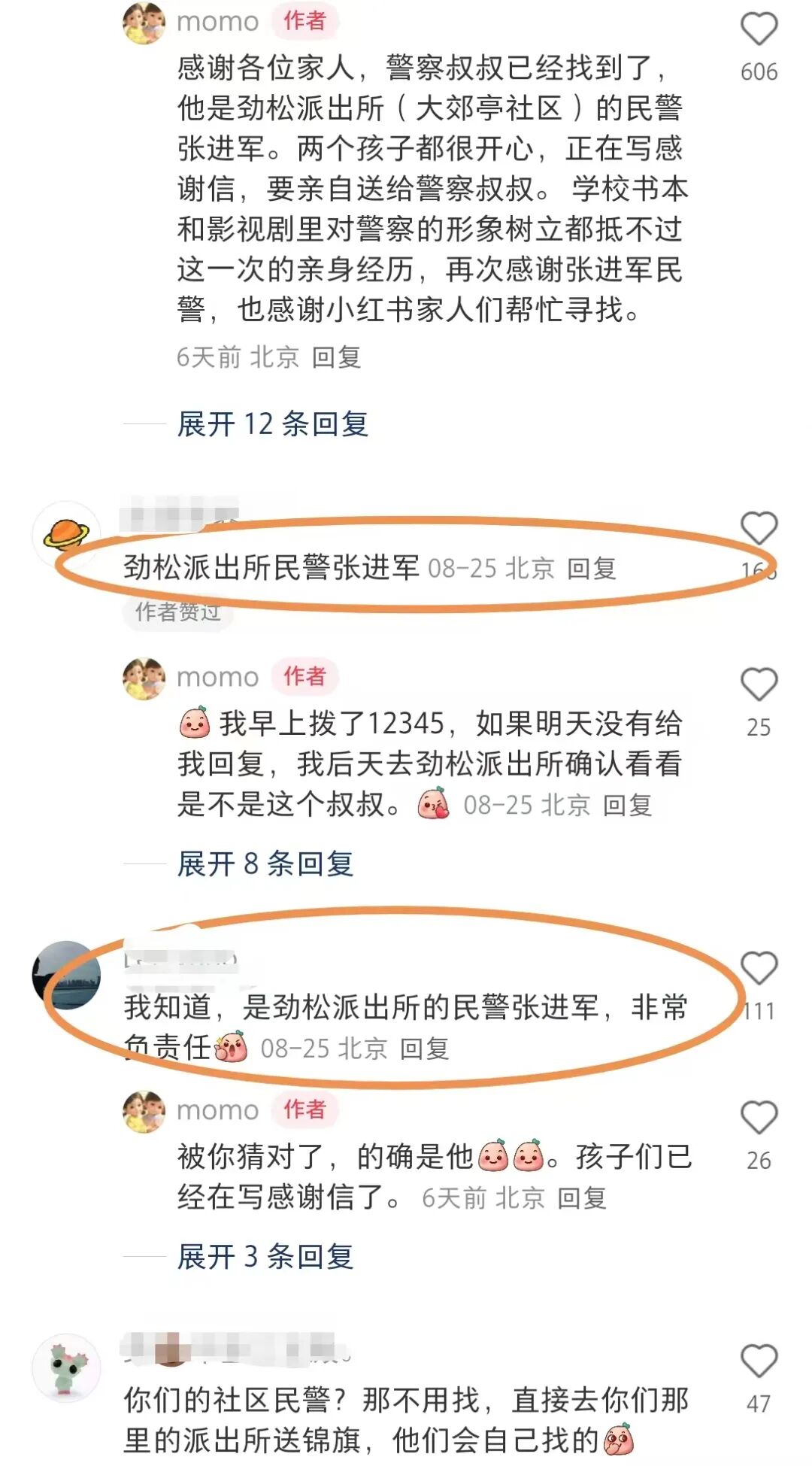Like the comment starting '我知道'
This screenshot has width=812, height=1466.
point(759,969)
